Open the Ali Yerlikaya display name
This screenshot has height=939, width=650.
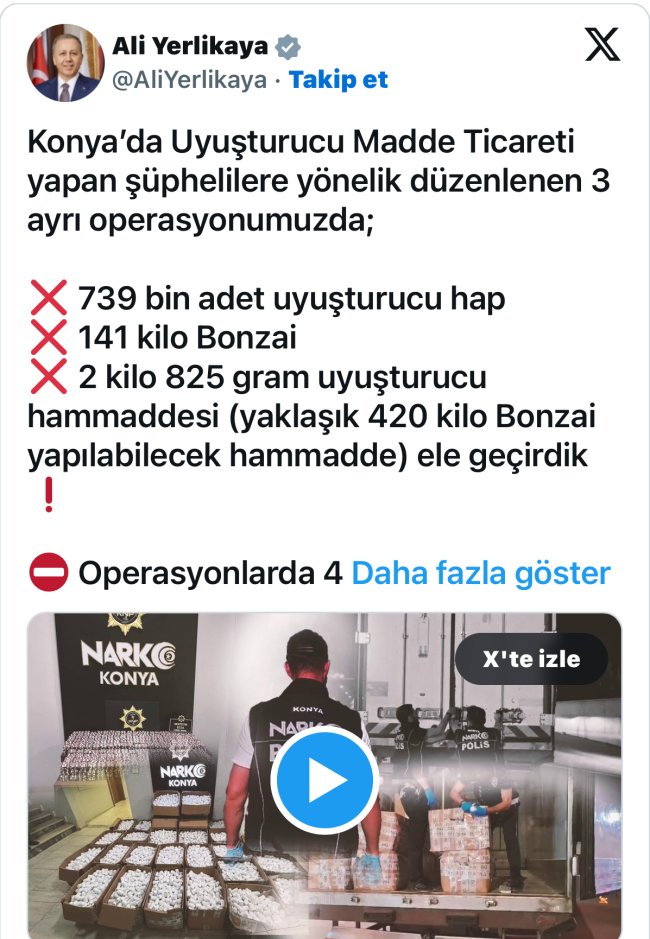pyautogui.click(x=190, y=46)
